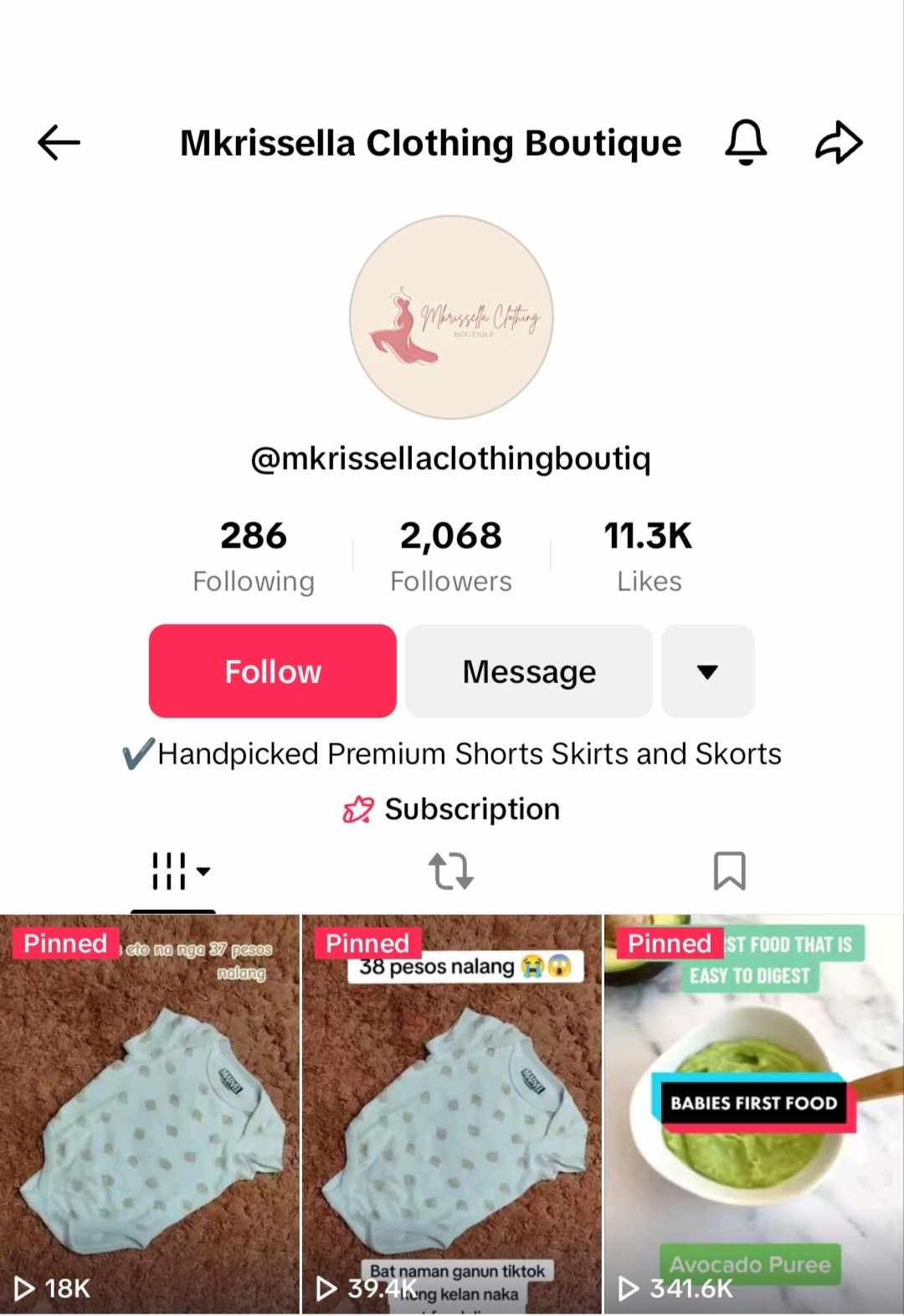904x1316 pixels.
Task: View the Followers list
Action: [451, 556]
